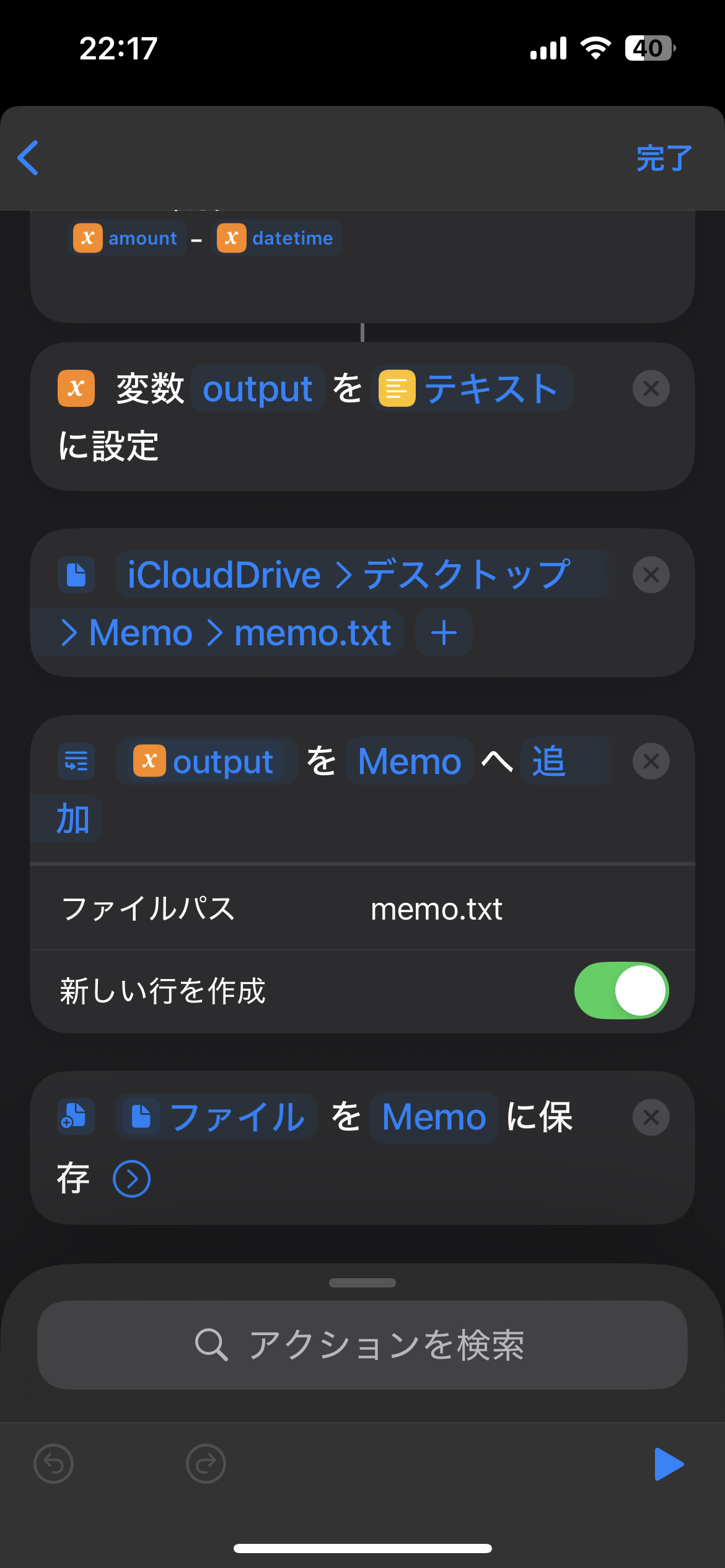Select the amount variable token
Screen dimensions: 725x1568
(128, 238)
